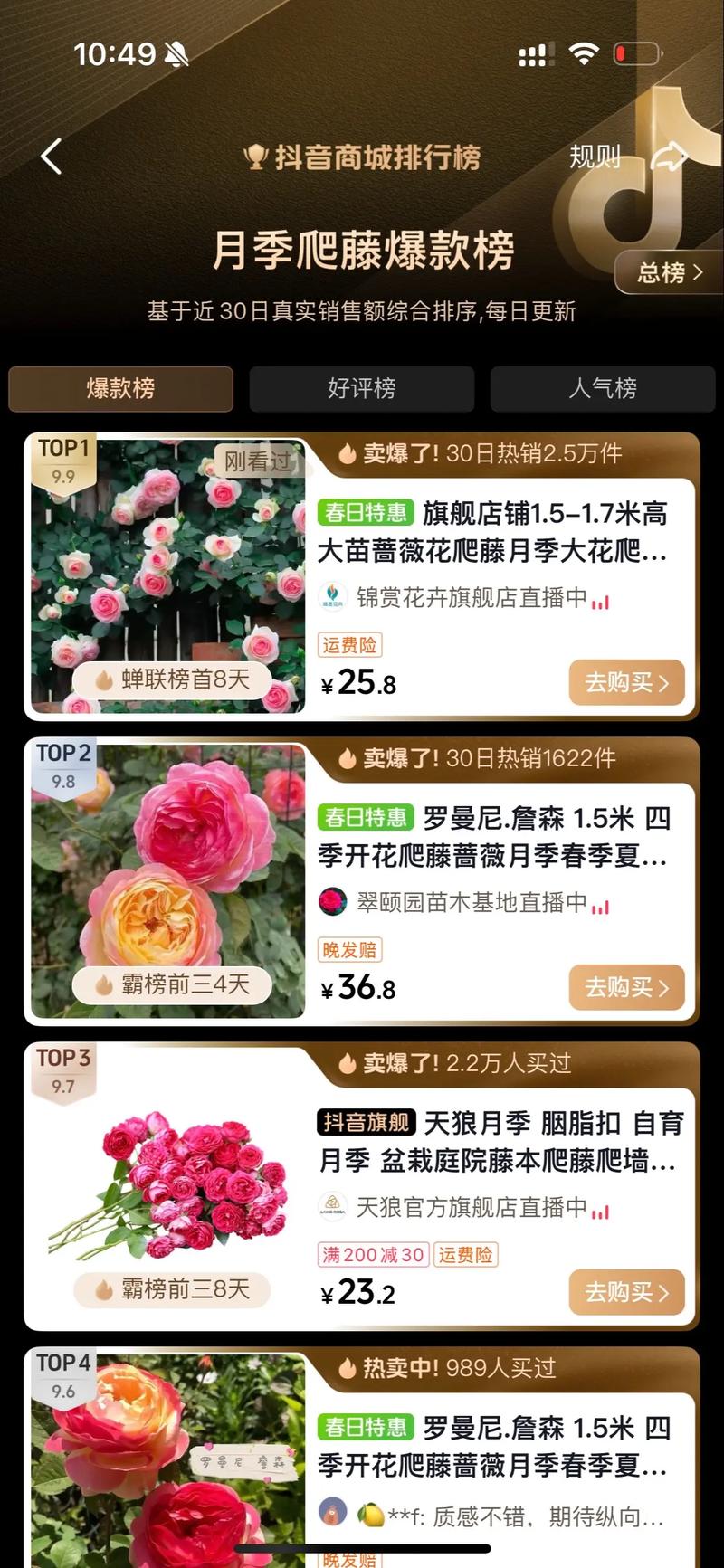Click the trophy icon in the page title
The image size is (724, 1568).
pos(256,156)
